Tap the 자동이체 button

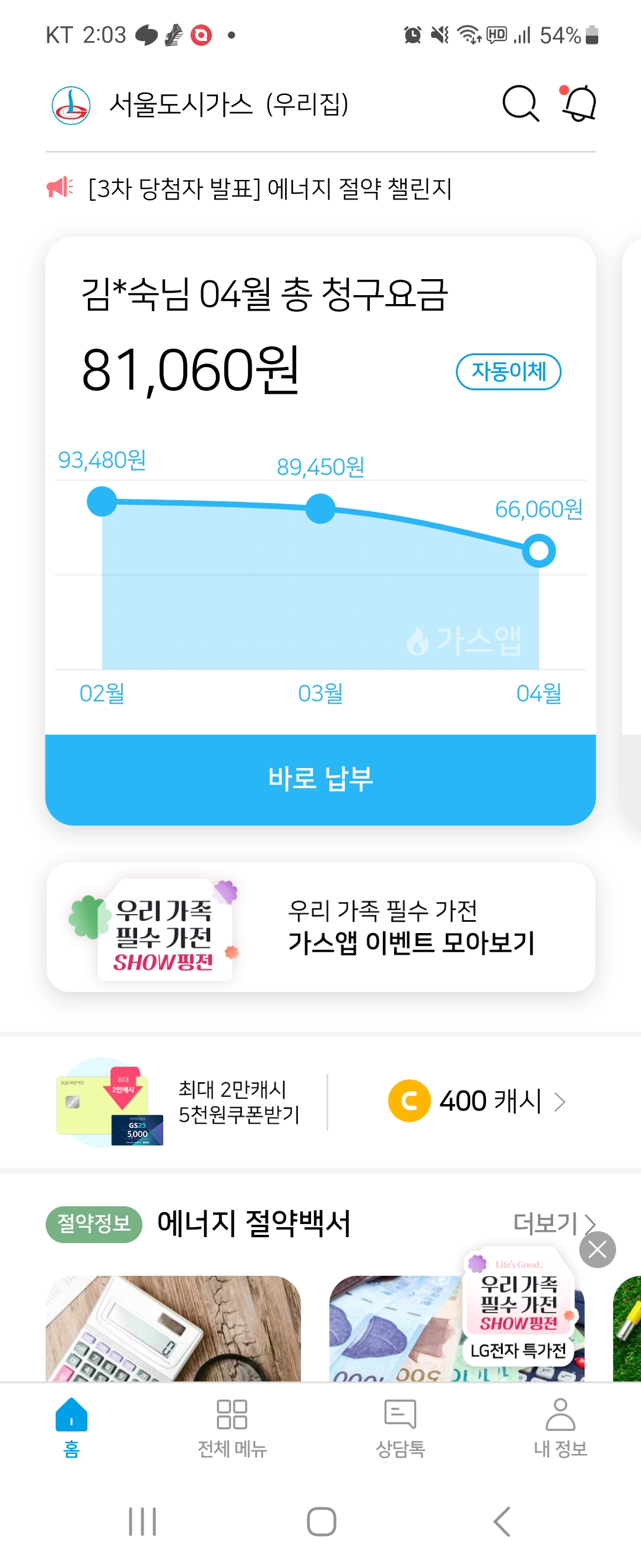[508, 371]
